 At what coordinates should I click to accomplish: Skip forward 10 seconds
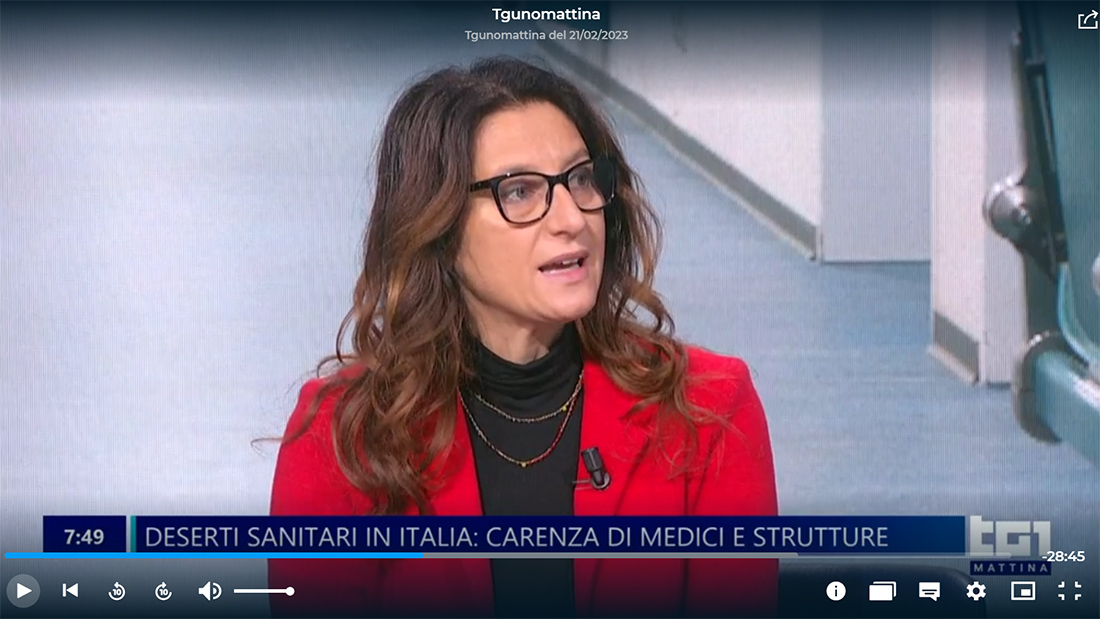click(163, 591)
